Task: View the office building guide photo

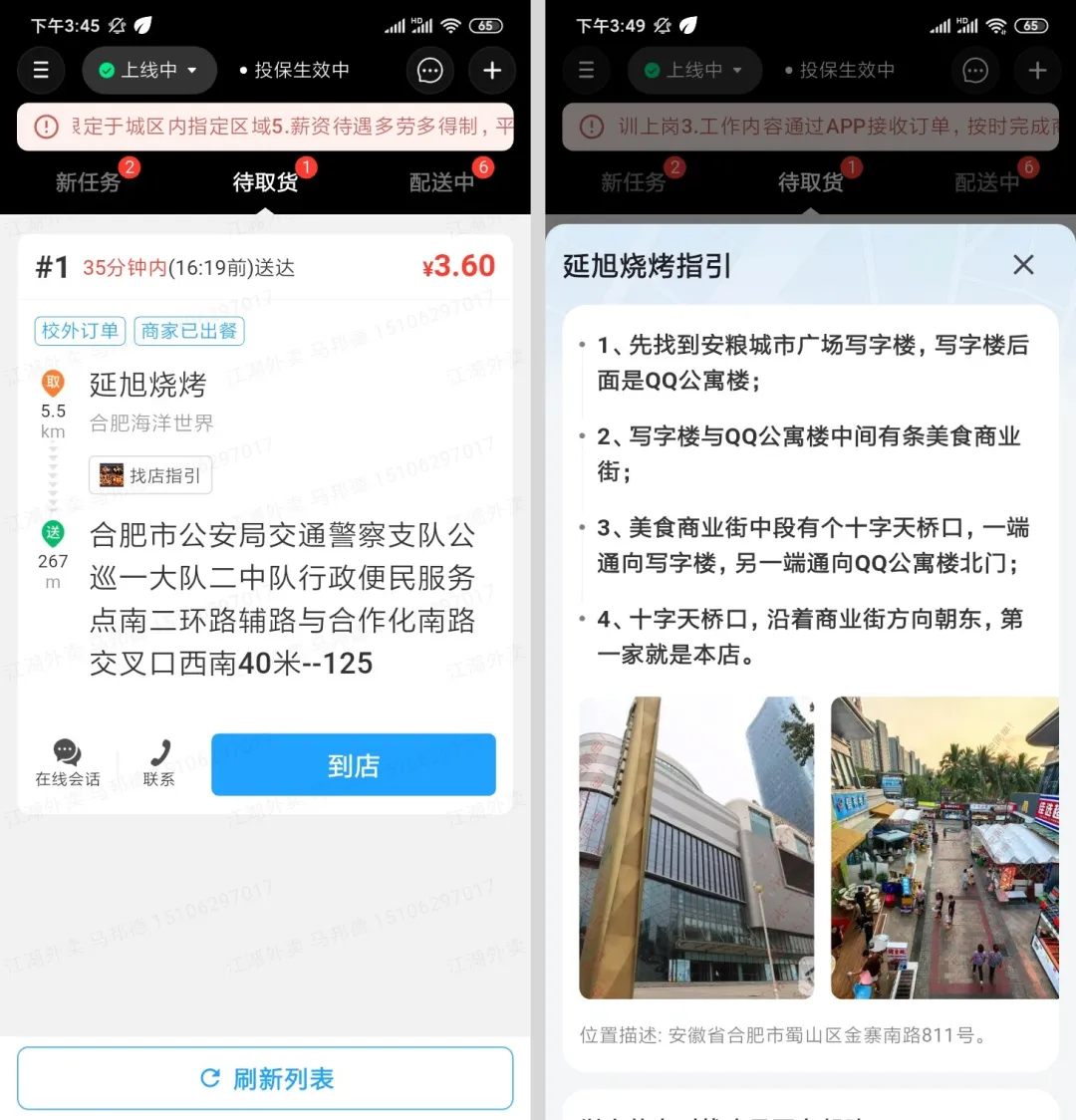Action: click(696, 847)
